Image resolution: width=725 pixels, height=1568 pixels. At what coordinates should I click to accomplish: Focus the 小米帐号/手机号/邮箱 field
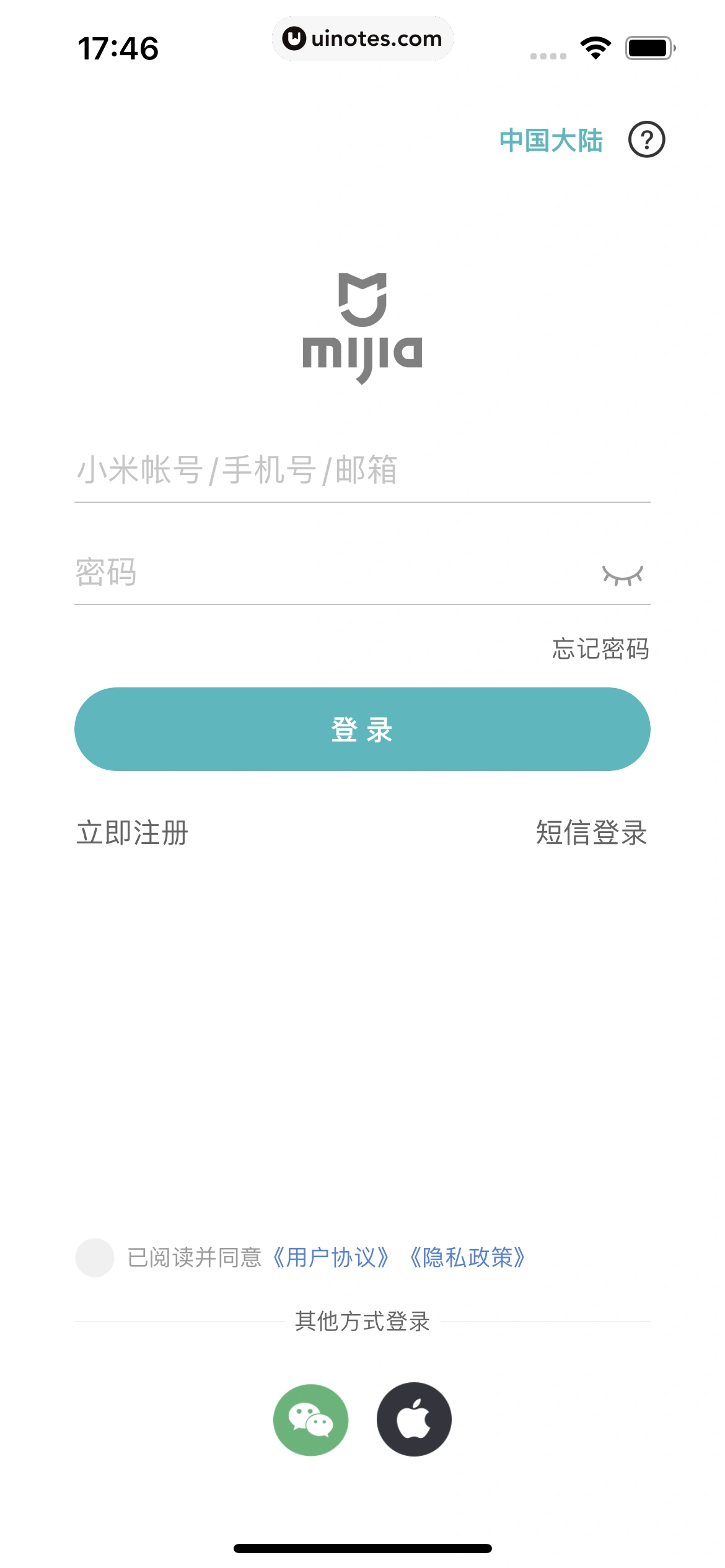[x=362, y=470]
